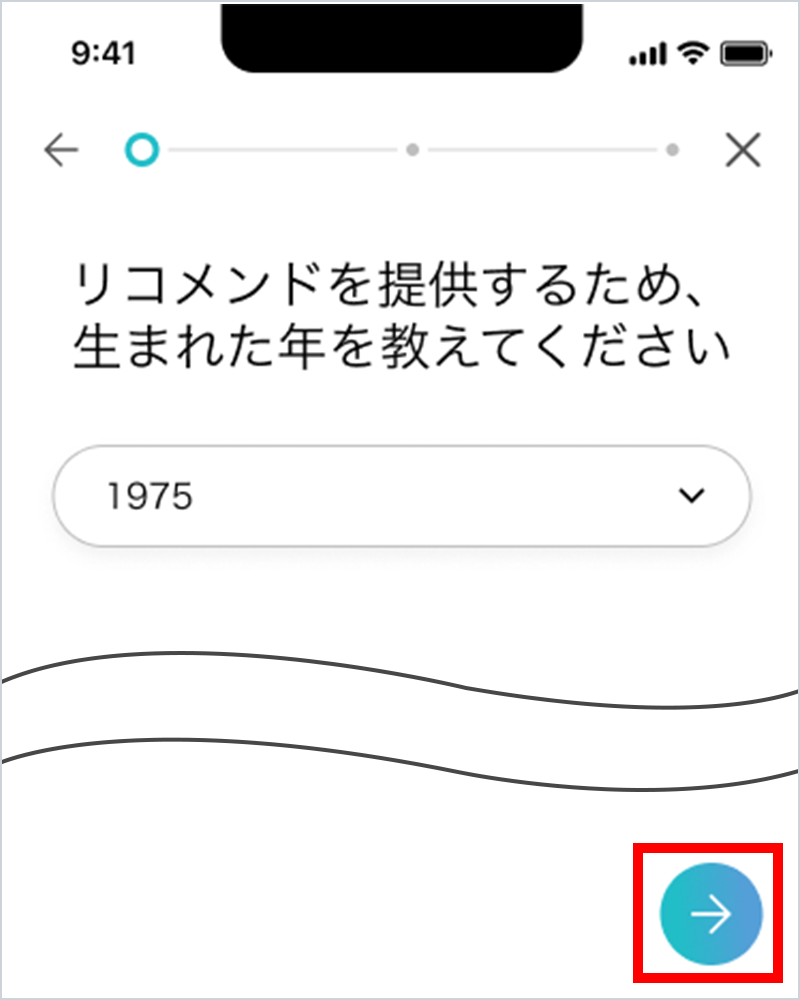Open the birth year dropdown showing 1975
Screen dimensions: 800x1000
[x=401, y=496]
